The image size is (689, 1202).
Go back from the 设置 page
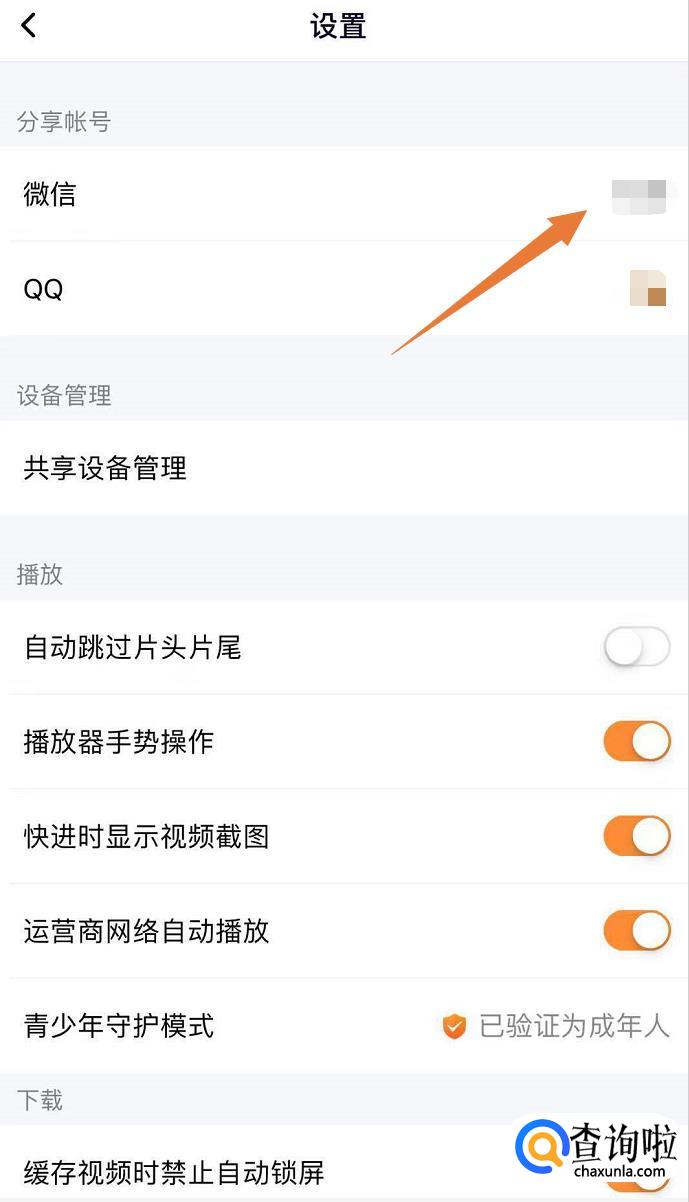[29, 26]
